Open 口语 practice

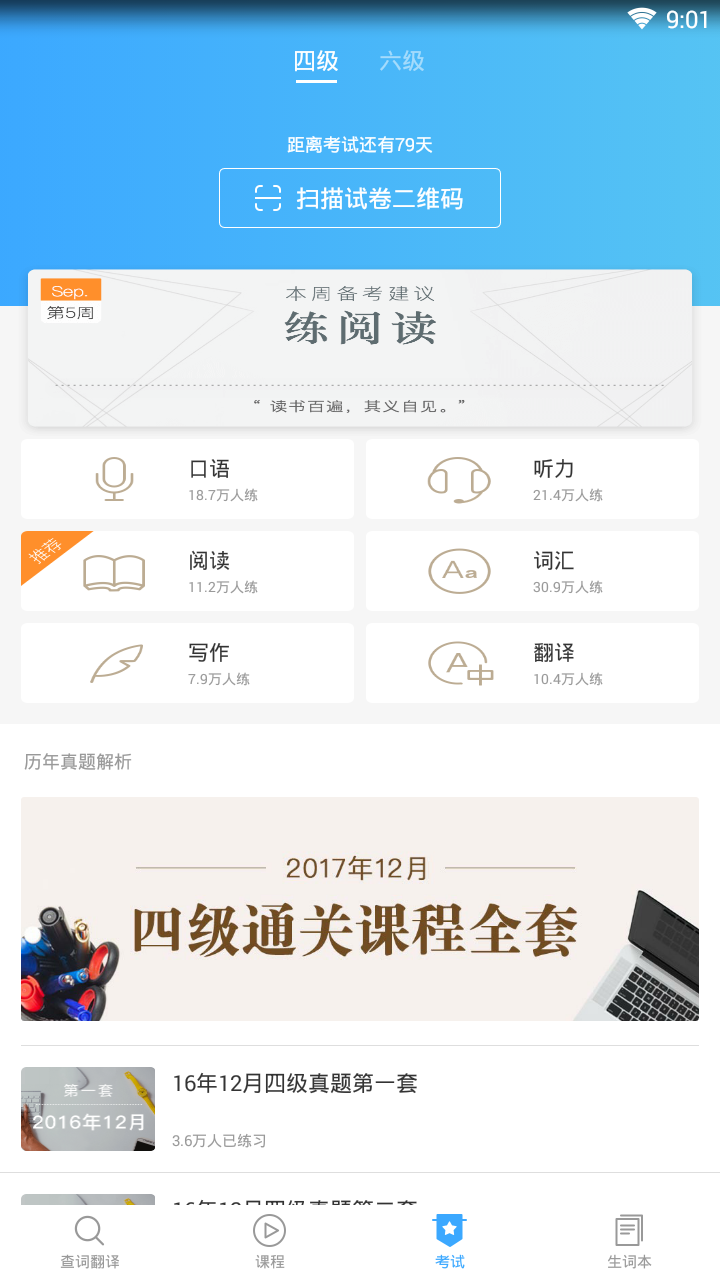click(187, 479)
